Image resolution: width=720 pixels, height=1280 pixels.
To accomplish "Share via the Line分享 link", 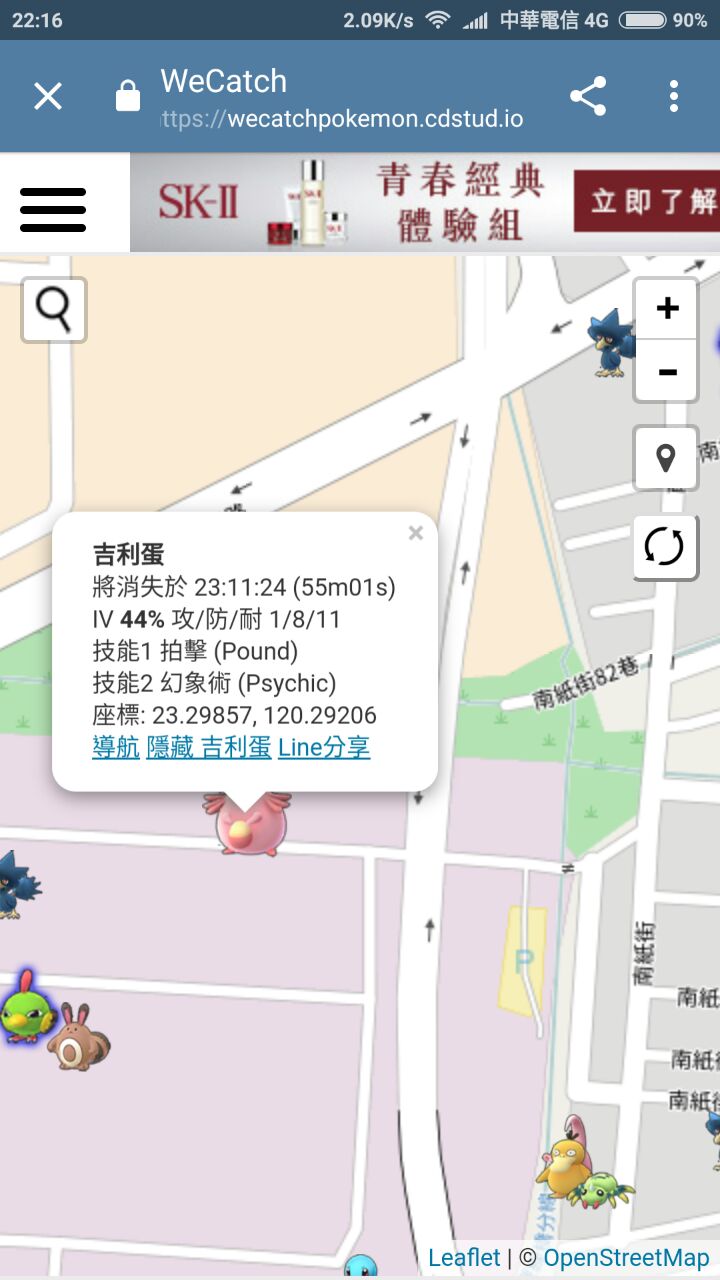I will tap(324, 747).
